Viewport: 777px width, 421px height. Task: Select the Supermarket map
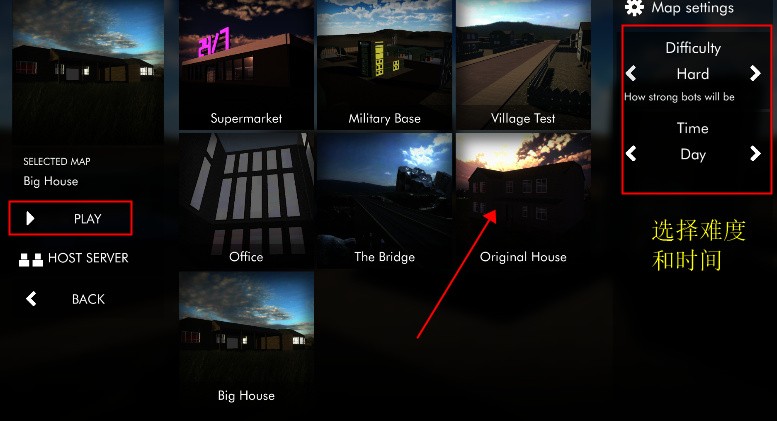(x=246, y=65)
